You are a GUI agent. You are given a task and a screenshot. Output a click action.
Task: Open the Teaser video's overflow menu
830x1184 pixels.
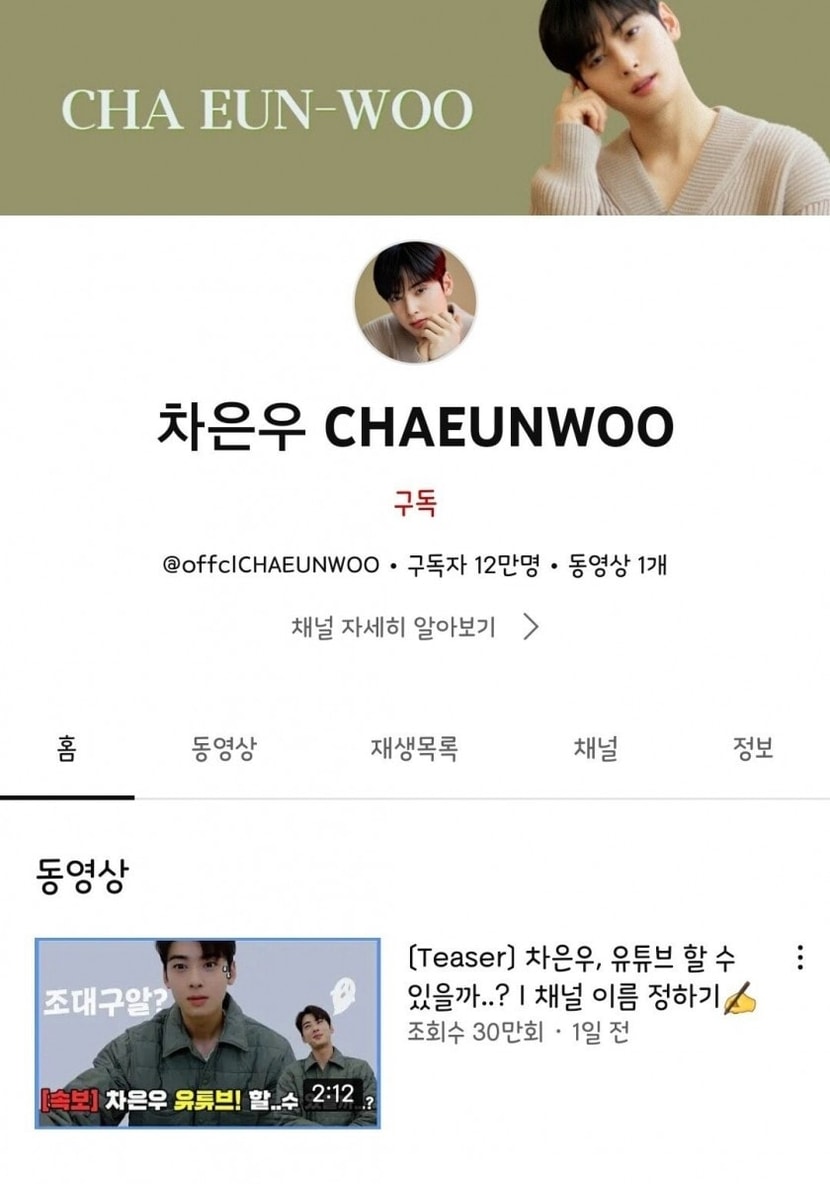[800, 957]
